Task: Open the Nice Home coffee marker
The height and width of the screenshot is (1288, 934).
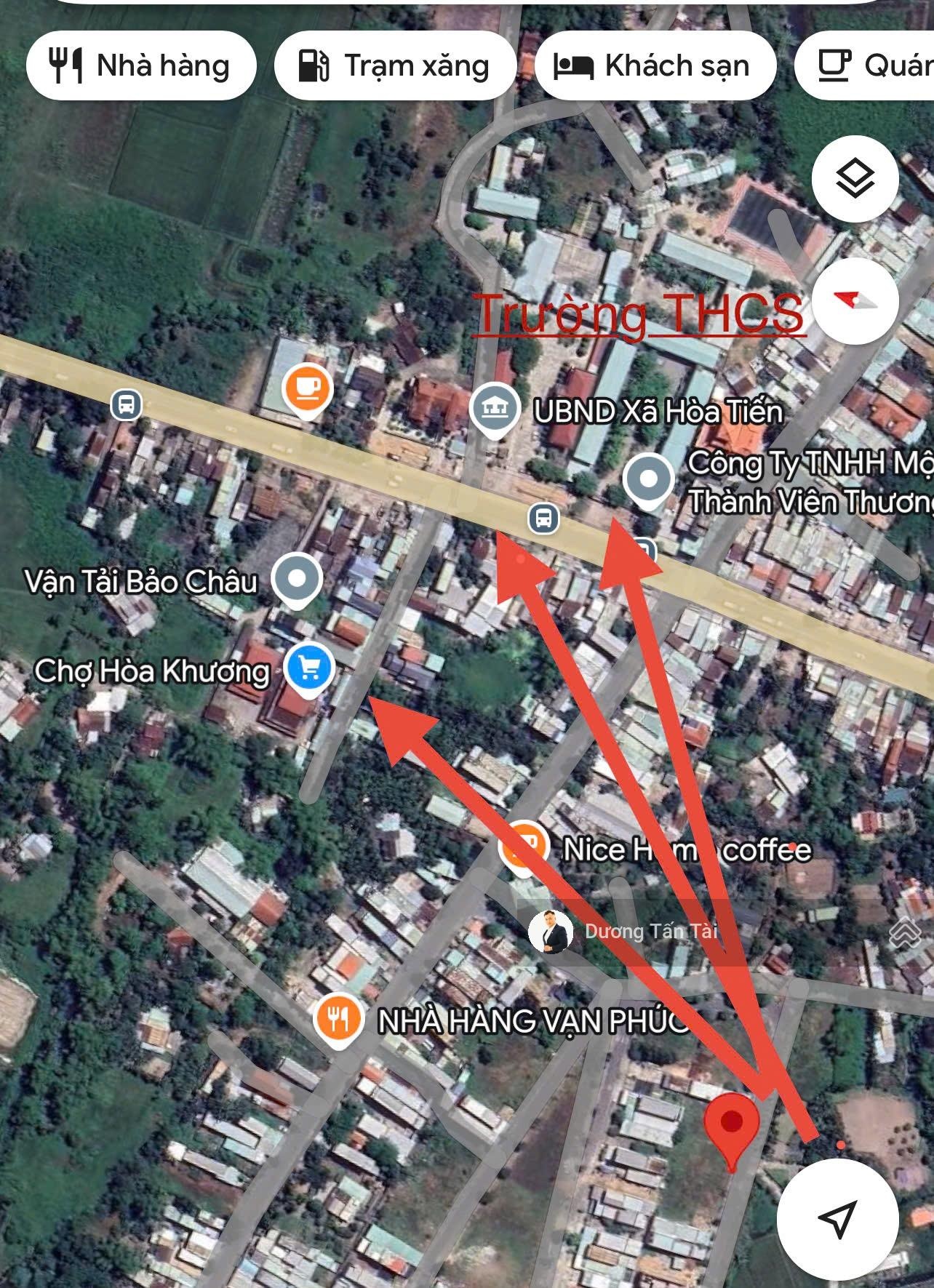Action: pyautogui.click(x=522, y=847)
